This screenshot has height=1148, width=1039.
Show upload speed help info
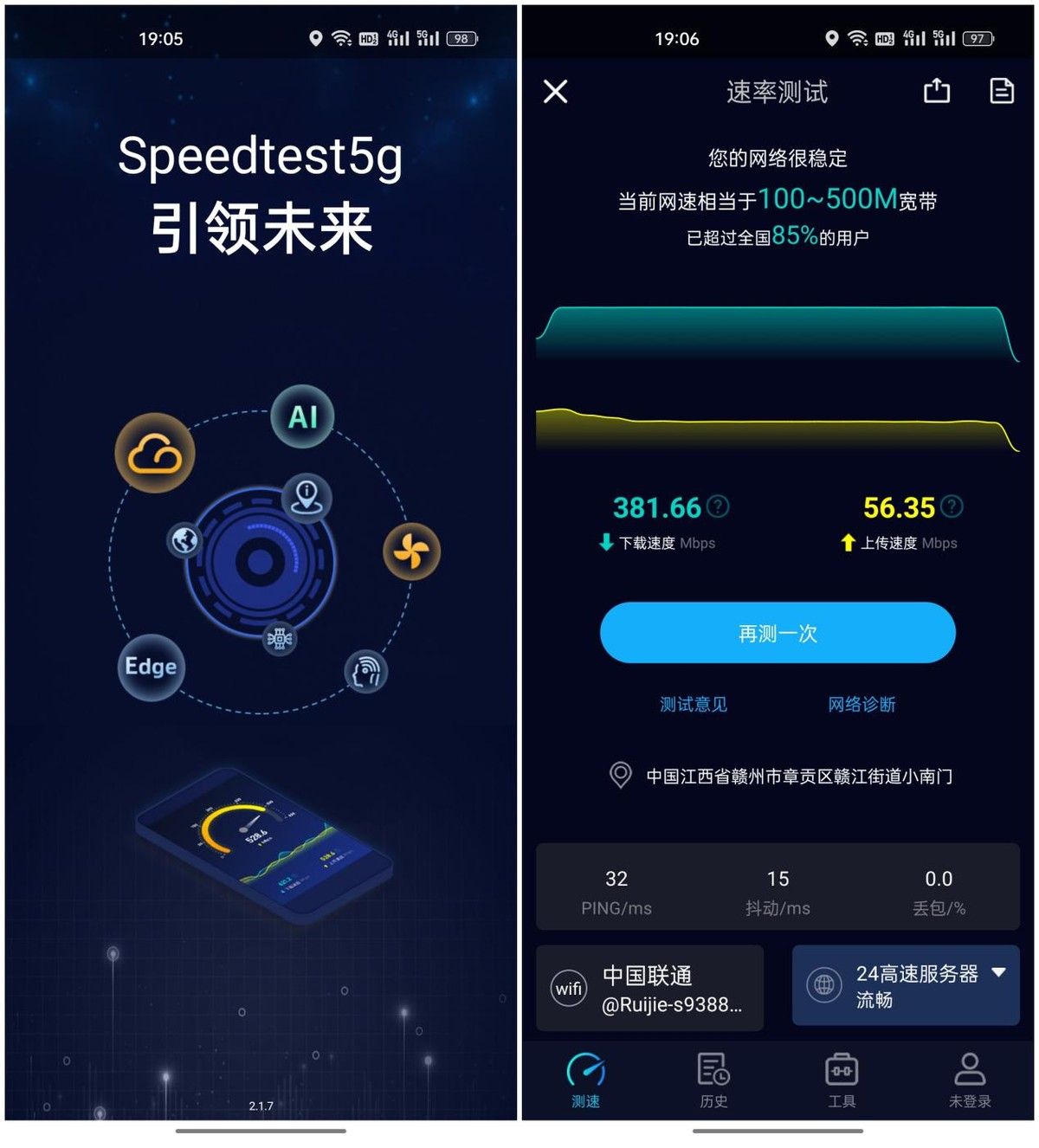pos(952,506)
